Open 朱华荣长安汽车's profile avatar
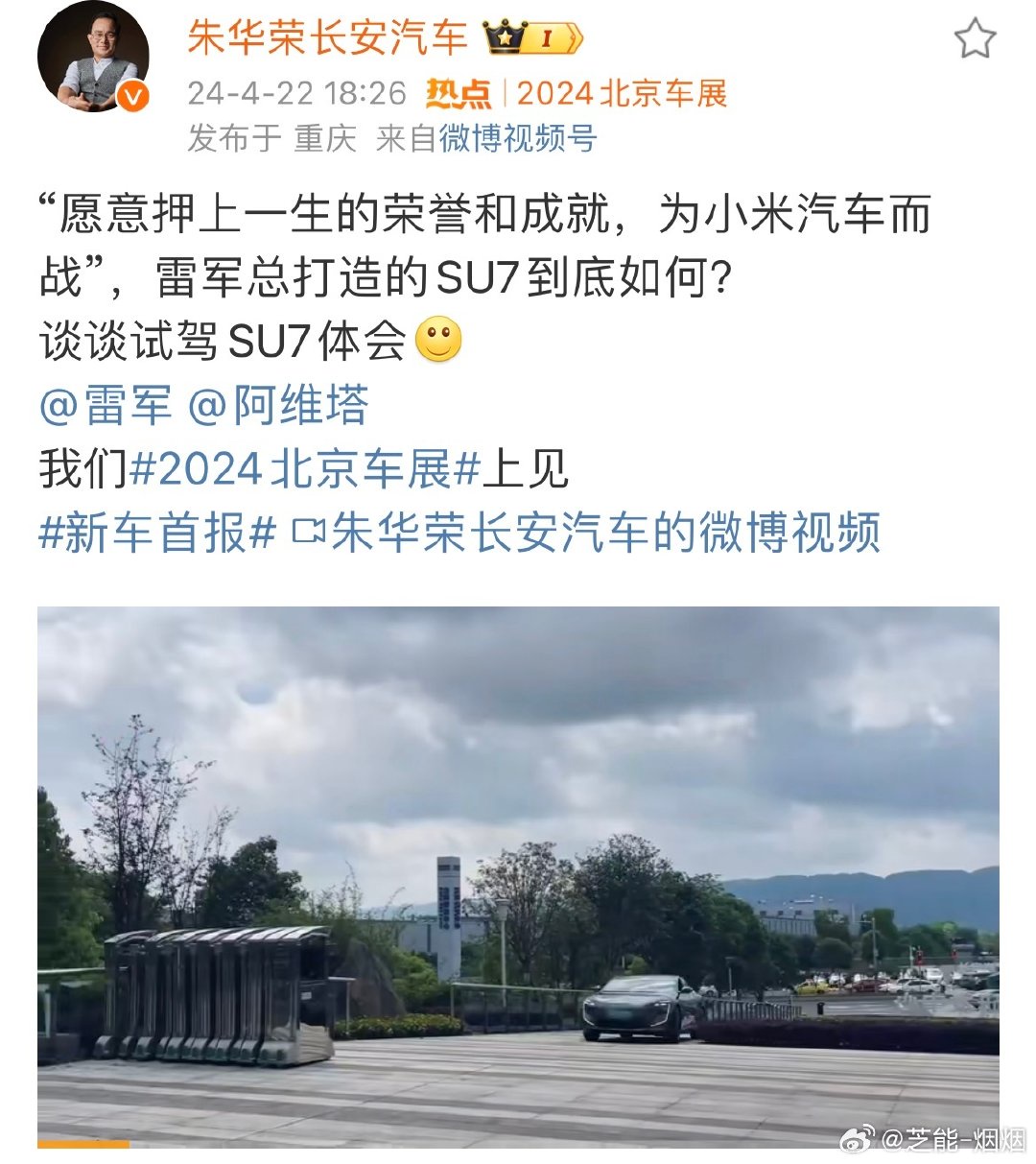Viewport: 1036px width, 1164px height. [93, 57]
